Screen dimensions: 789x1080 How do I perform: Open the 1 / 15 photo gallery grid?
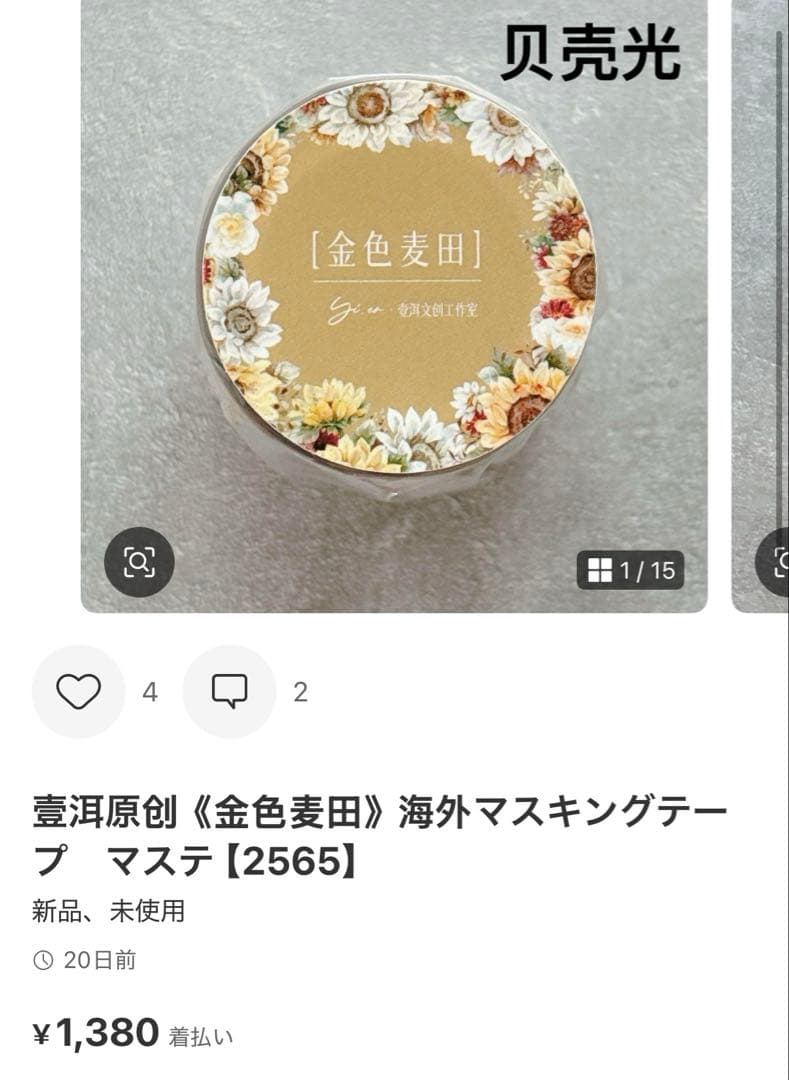click(631, 570)
